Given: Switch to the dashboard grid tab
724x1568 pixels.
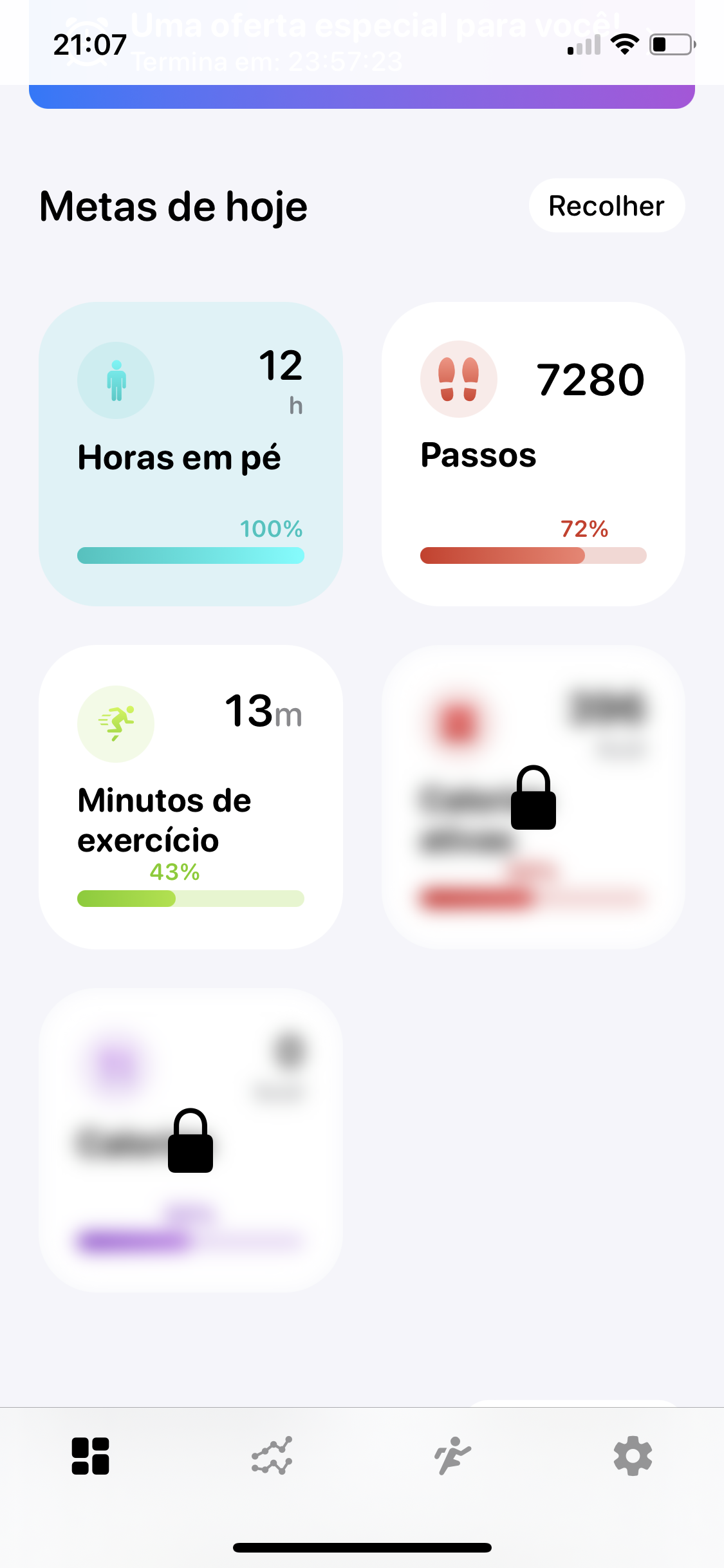Looking at the screenshot, I should pos(91,1456).
